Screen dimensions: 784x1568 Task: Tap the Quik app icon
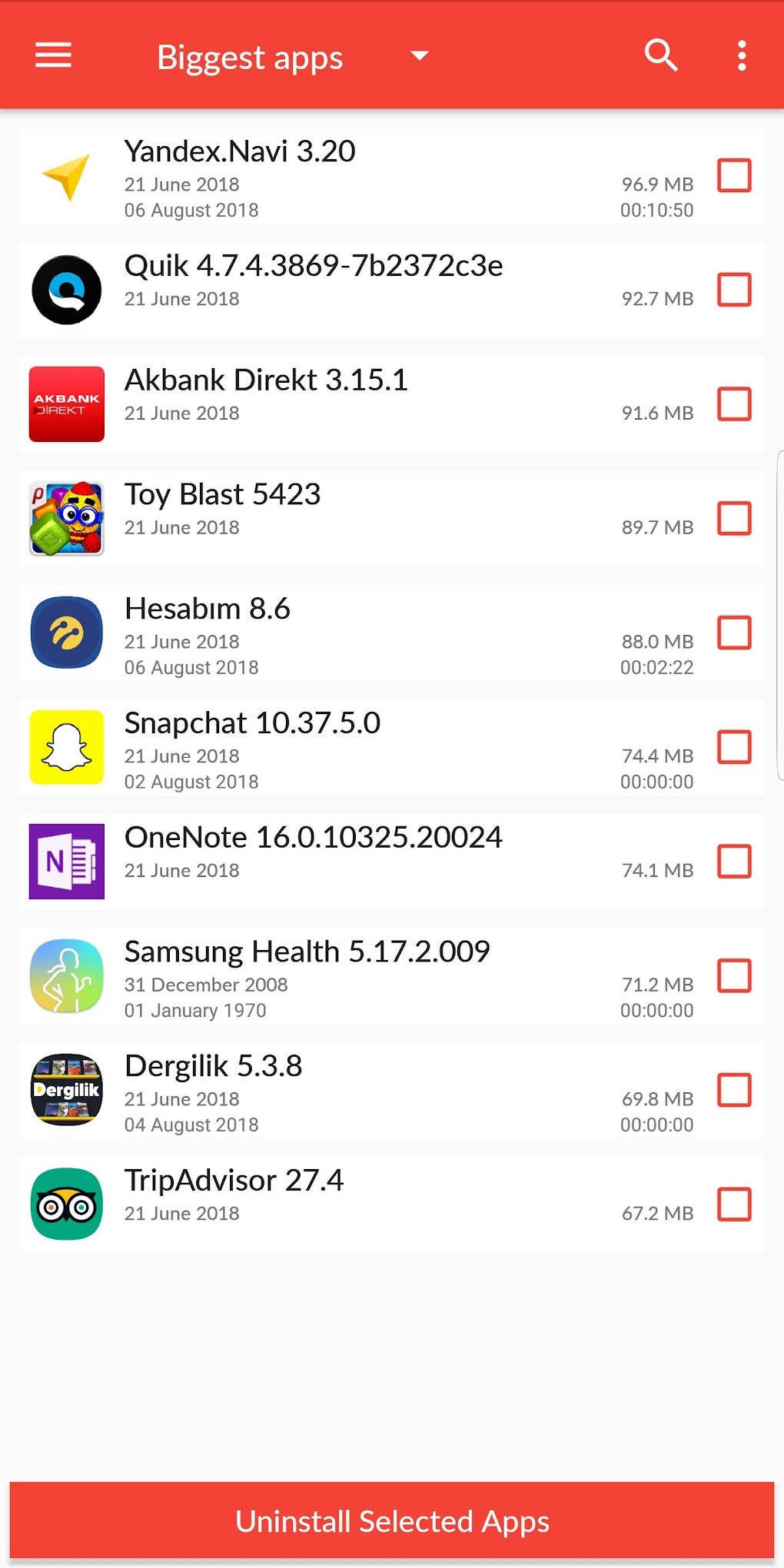pos(66,290)
